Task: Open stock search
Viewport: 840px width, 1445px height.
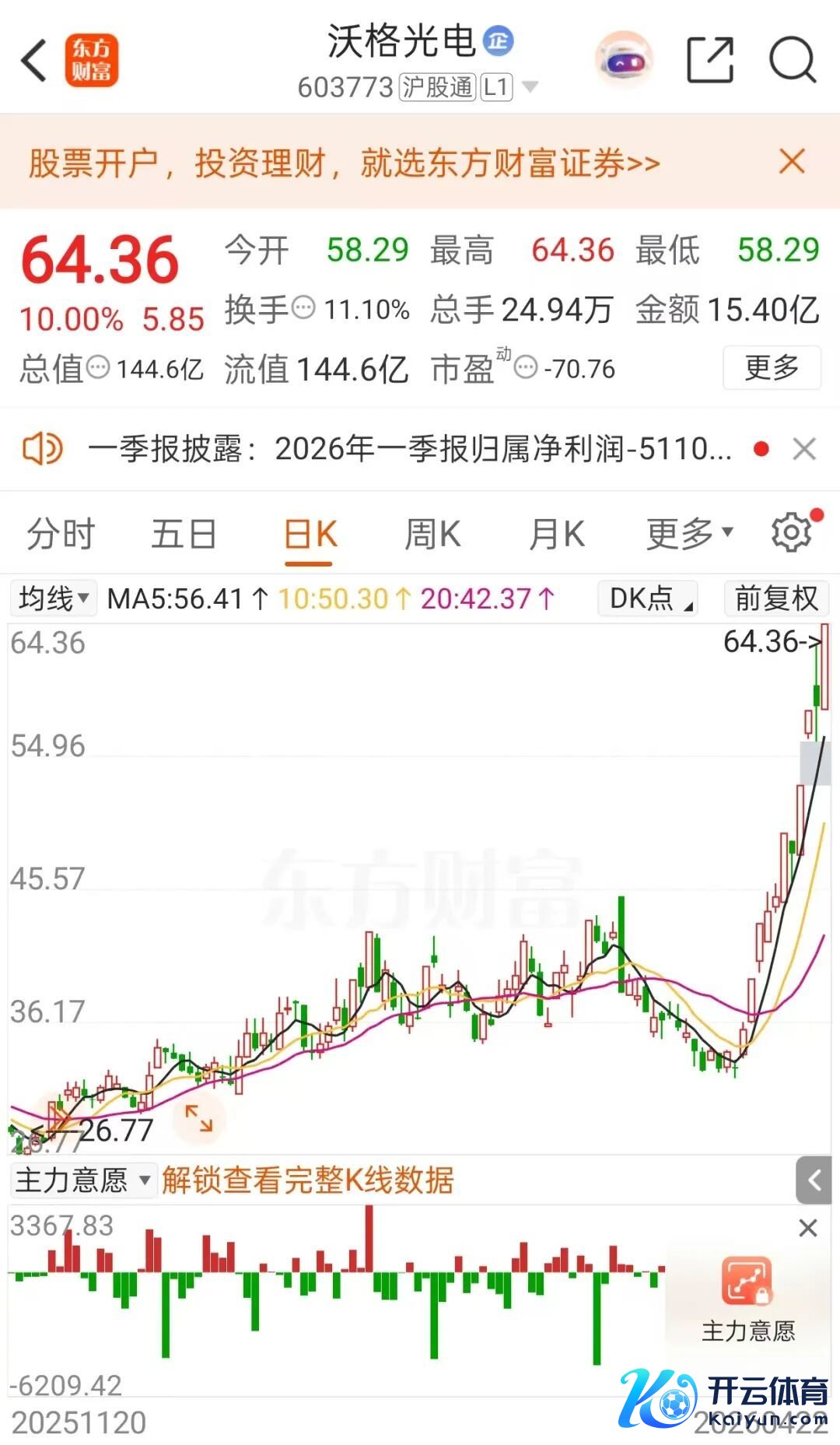Action: [x=792, y=60]
